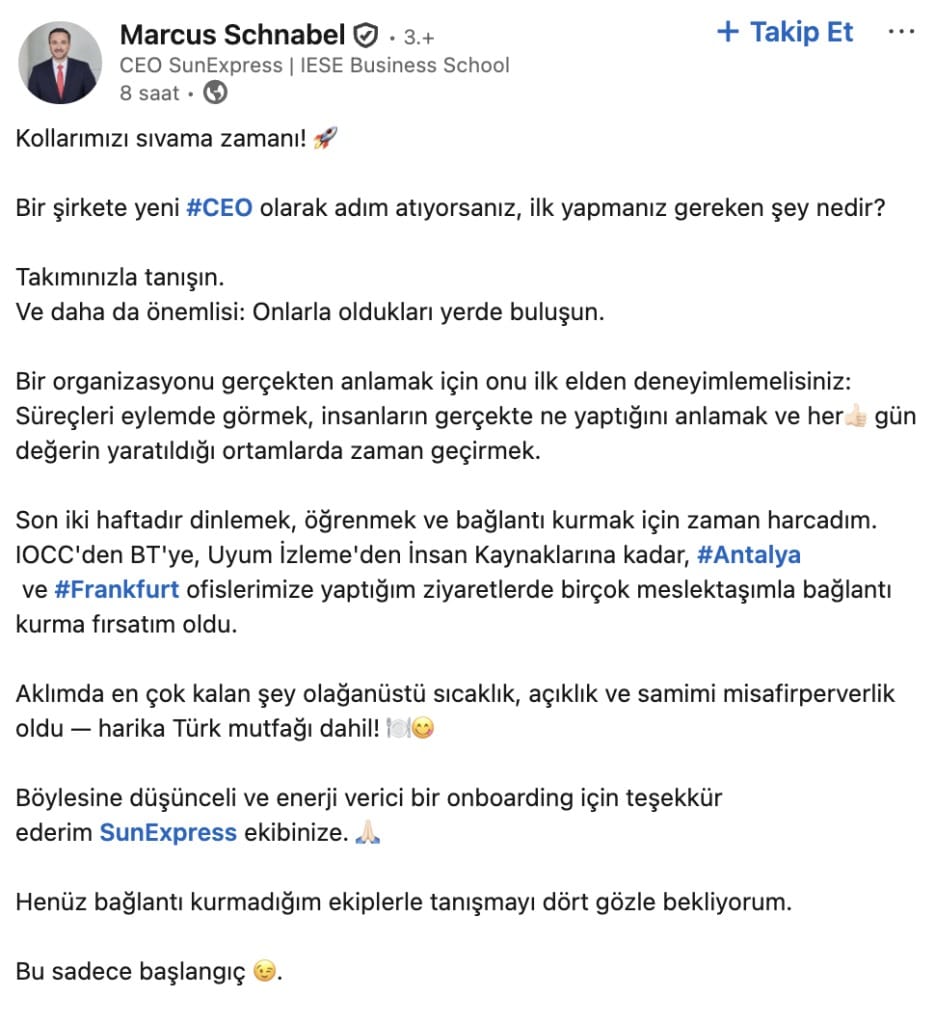Open the SunExpress company mention
Viewport: 935px width, 1024px height.
click(x=168, y=832)
